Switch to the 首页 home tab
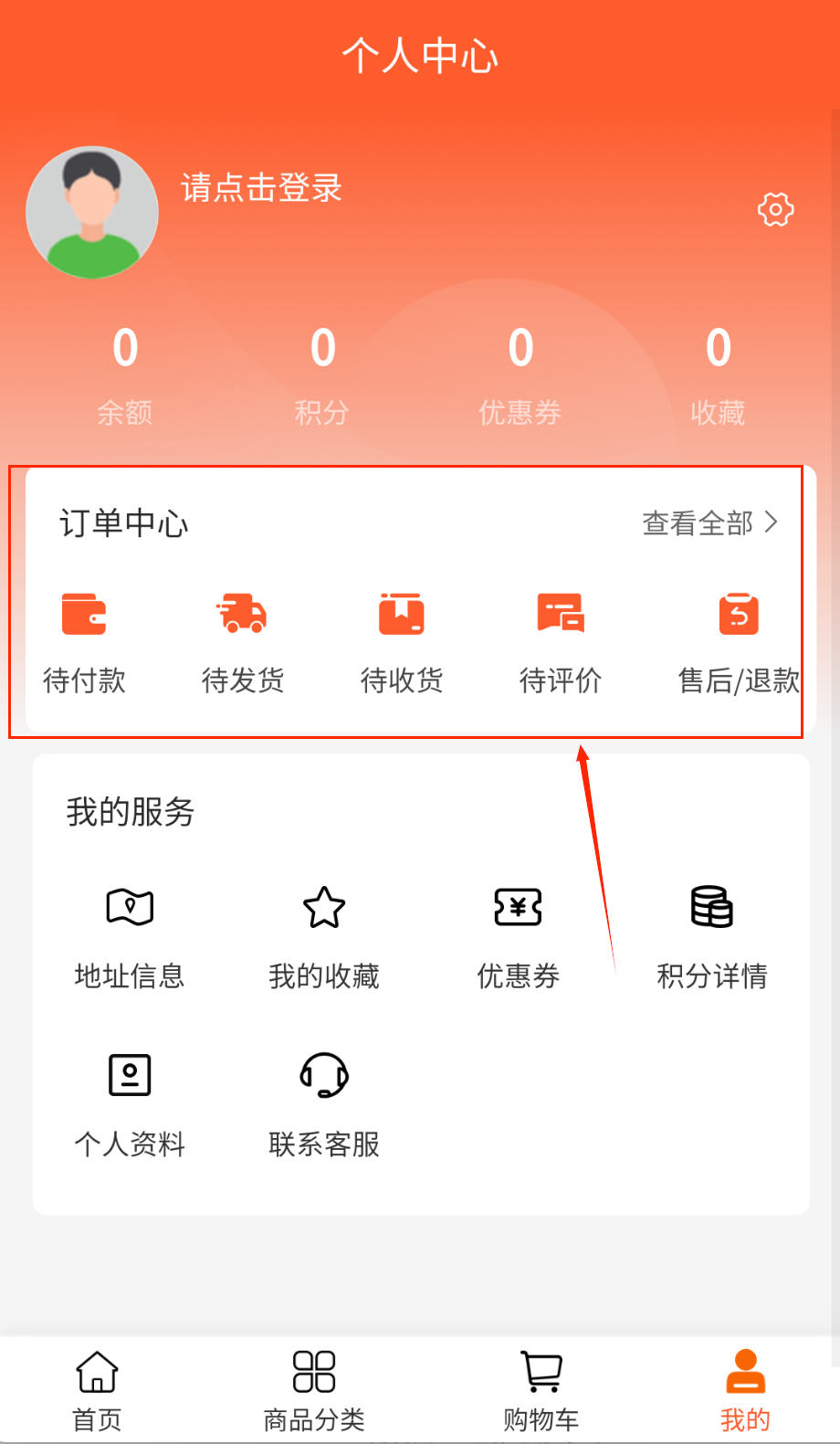 tap(97, 1390)
